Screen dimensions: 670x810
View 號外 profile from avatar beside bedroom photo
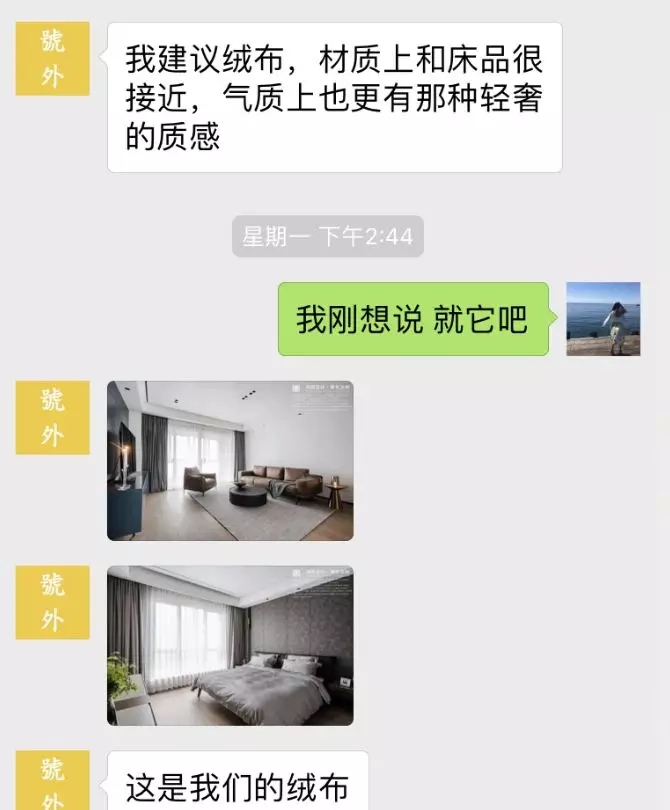point(52,602)
